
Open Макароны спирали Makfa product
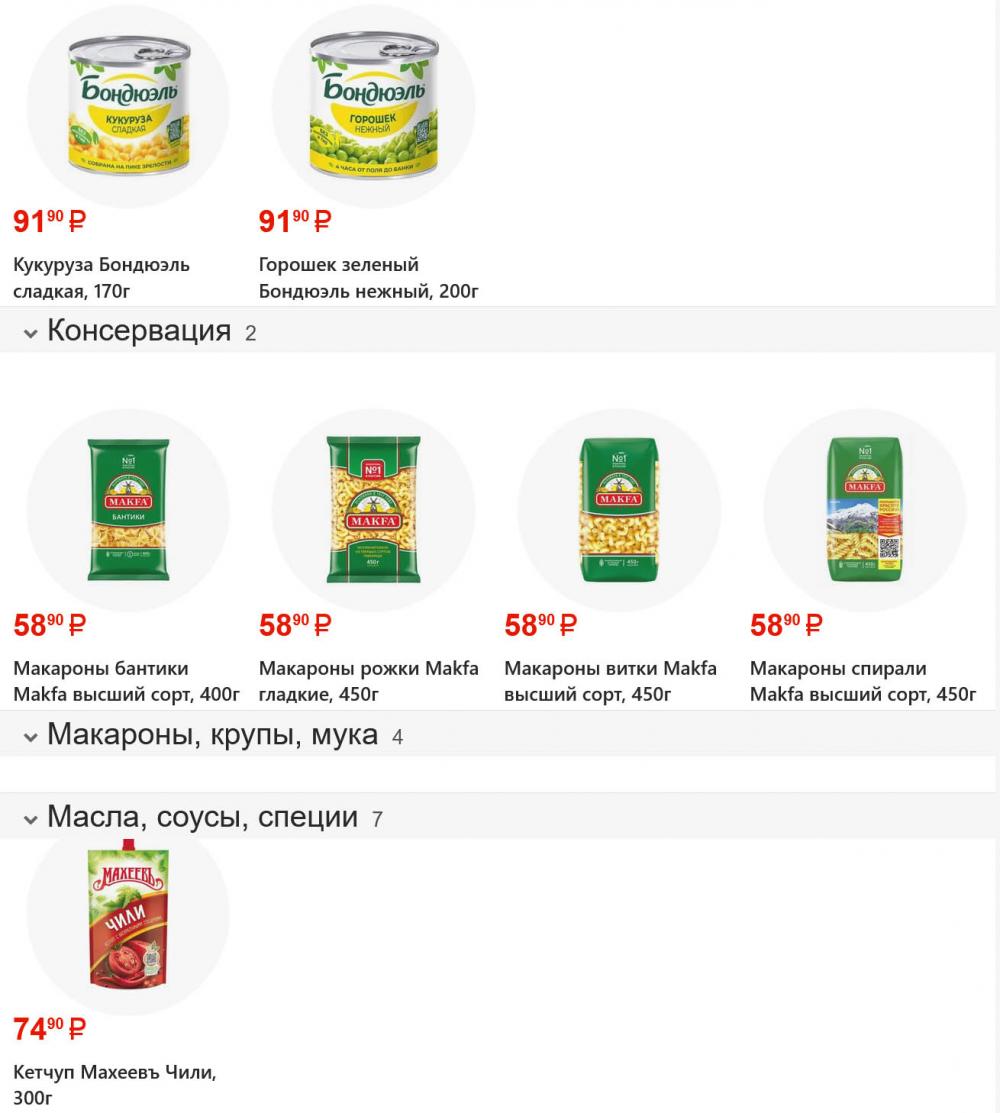865,510
